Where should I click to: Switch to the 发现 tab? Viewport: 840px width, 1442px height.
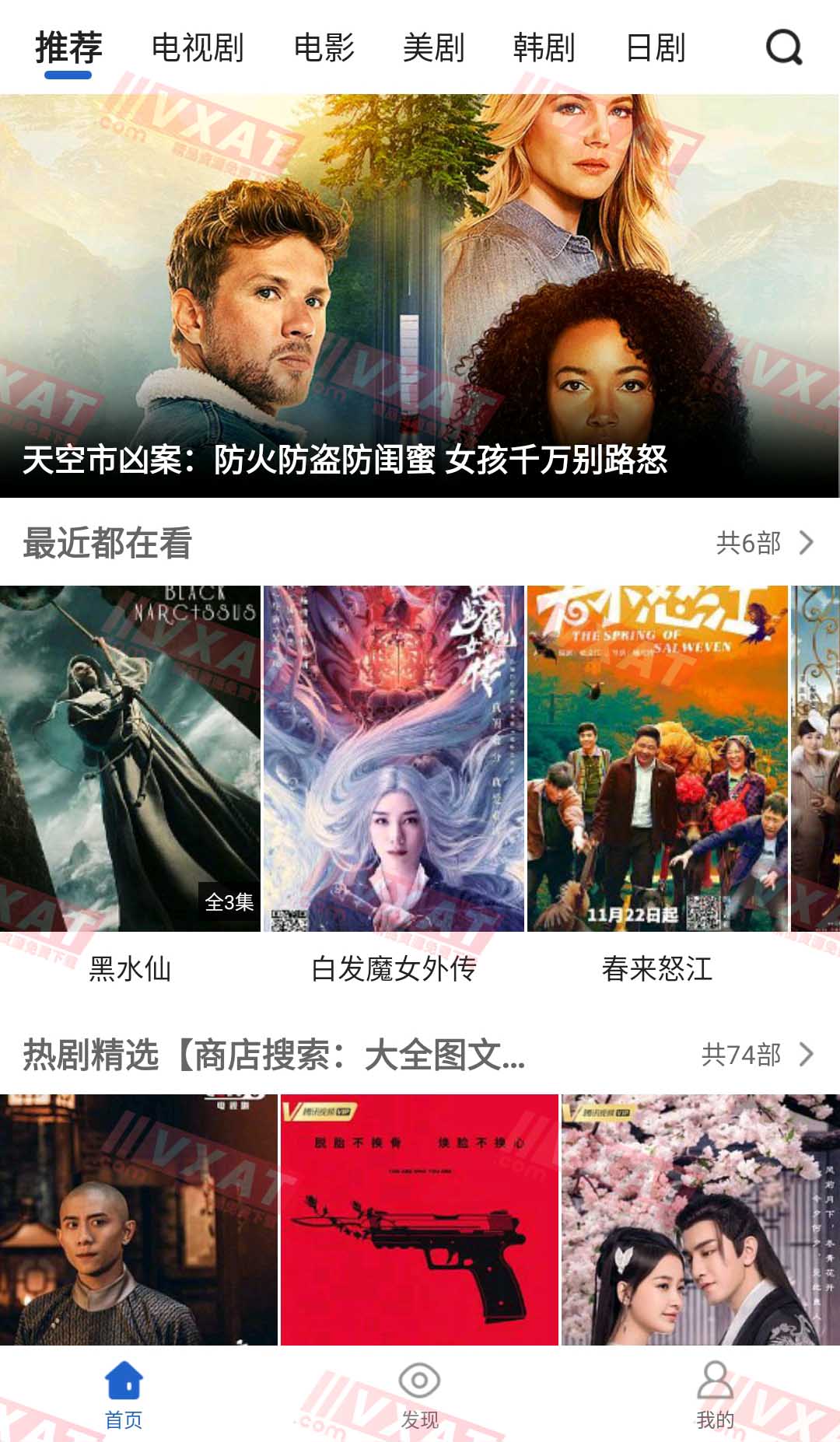419,1396
